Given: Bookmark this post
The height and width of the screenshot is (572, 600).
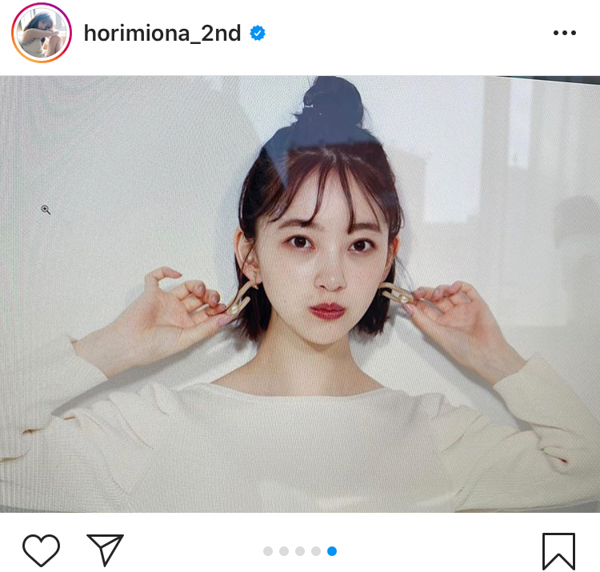Looking at the screenshot, I should tap(559, 550).
